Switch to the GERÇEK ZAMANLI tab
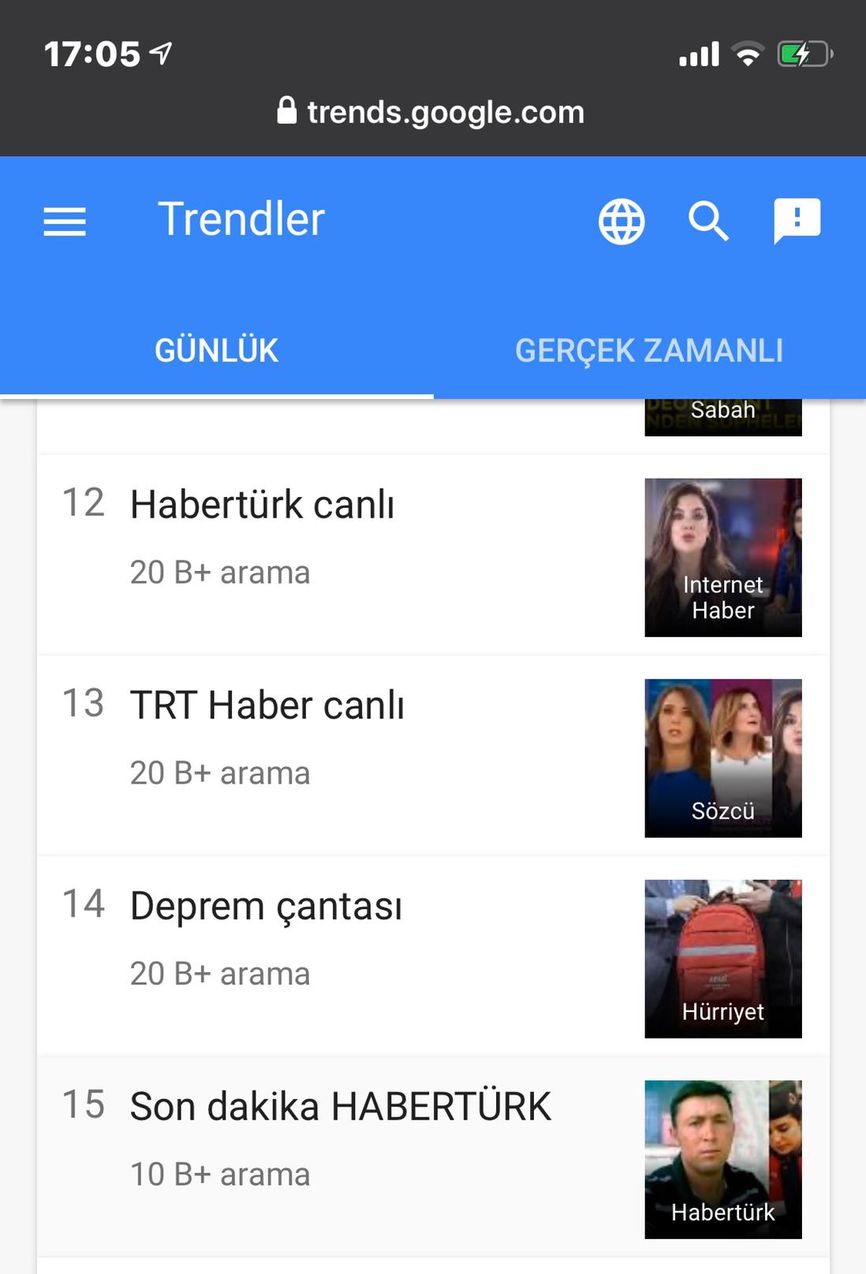The width and height of the screenshot is (866, 1274). 648,351
